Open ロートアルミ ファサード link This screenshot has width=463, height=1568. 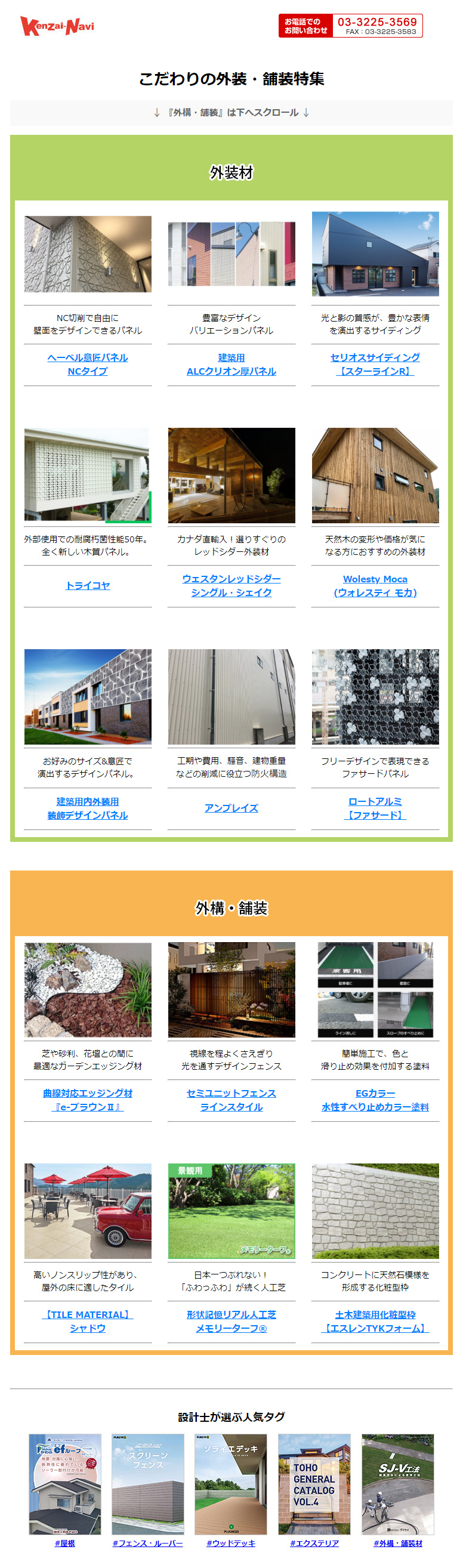pyautogui.click(x=375, y=808)
